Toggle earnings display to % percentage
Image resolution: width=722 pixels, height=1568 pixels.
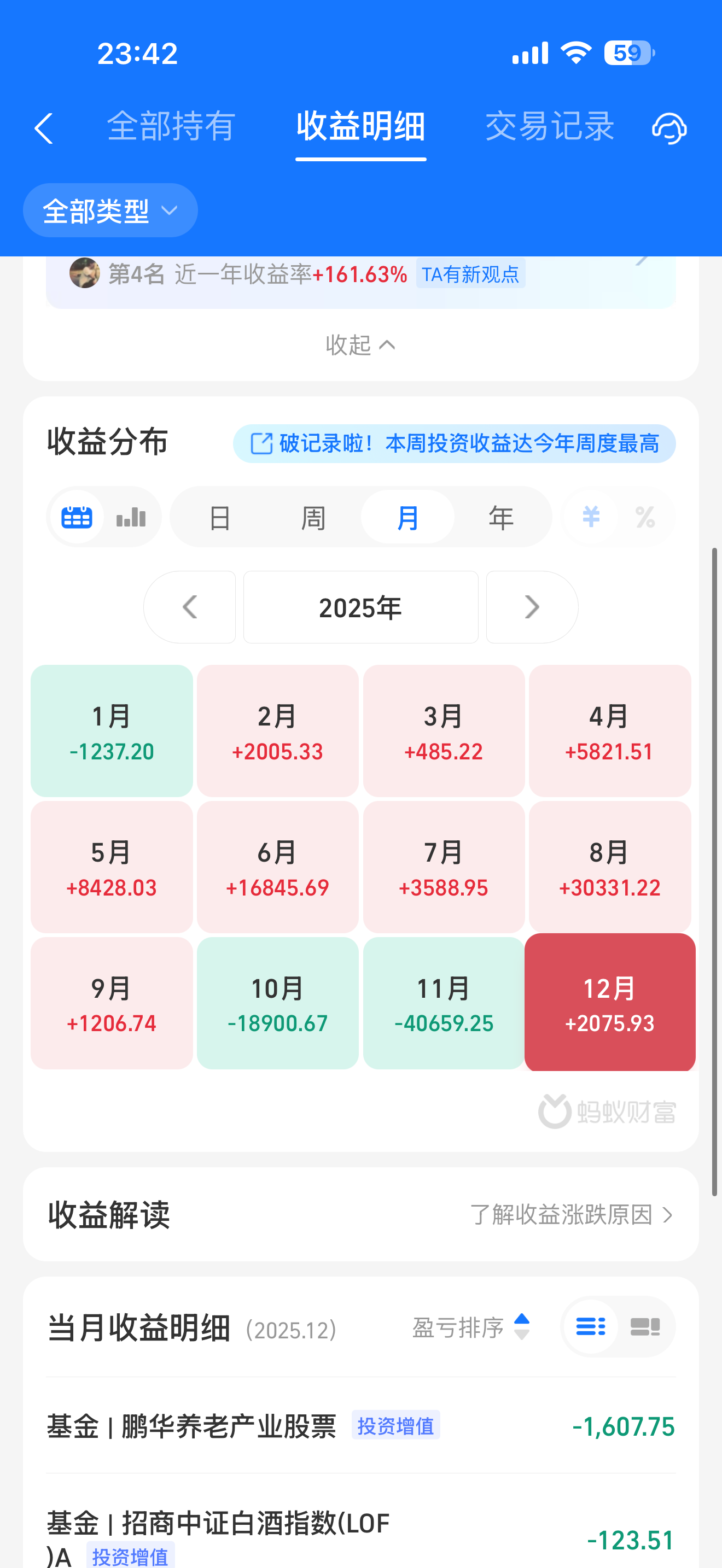[645, 516]
